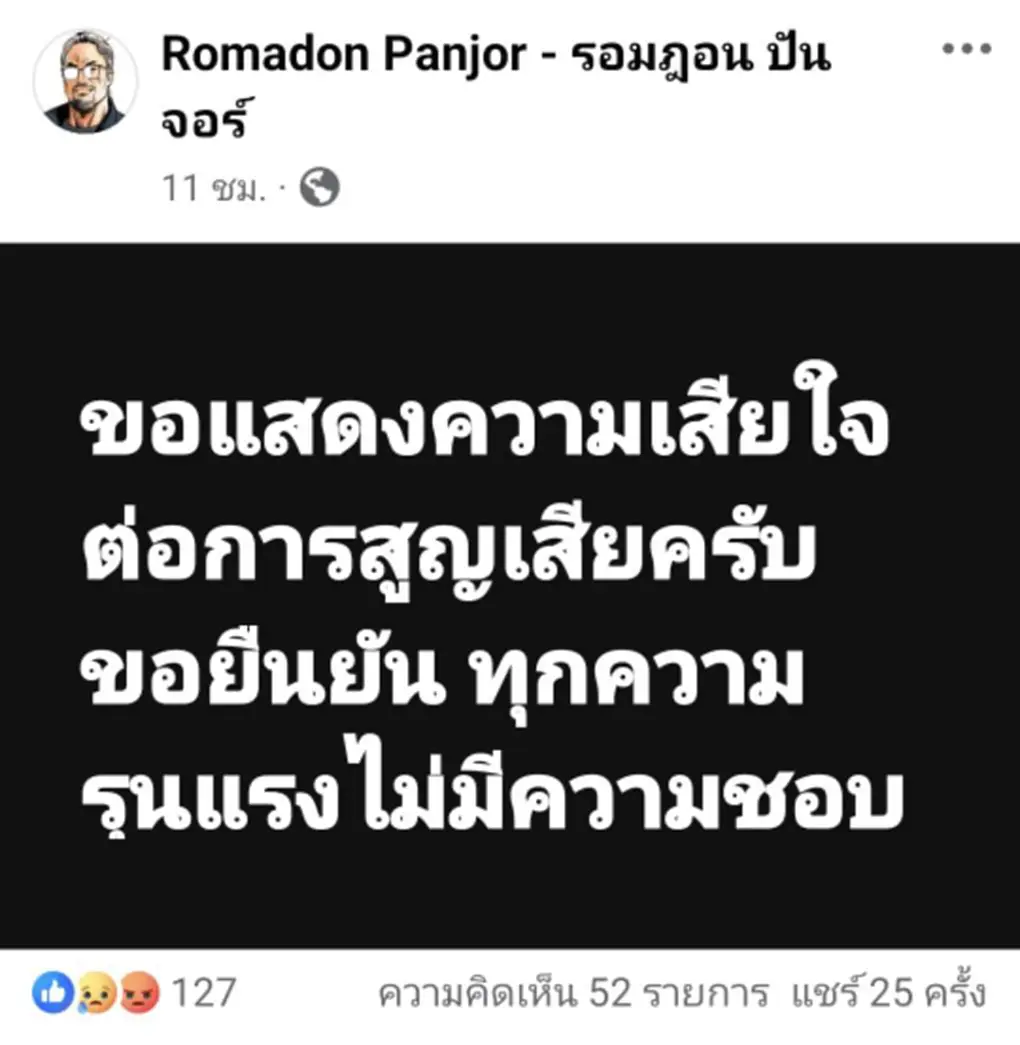This screenshot has height=1045, width=1020.
Task: Open the black text post image
Action: pos(510,596)
